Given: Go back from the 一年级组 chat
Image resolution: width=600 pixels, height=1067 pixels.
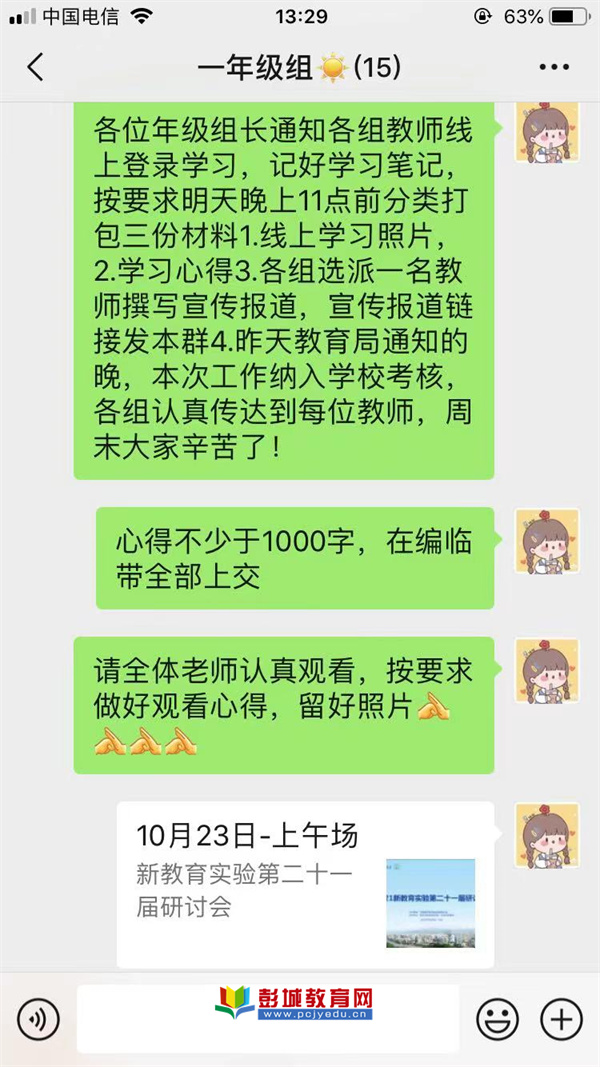Looking at the screenshot, I should point(36,67).
